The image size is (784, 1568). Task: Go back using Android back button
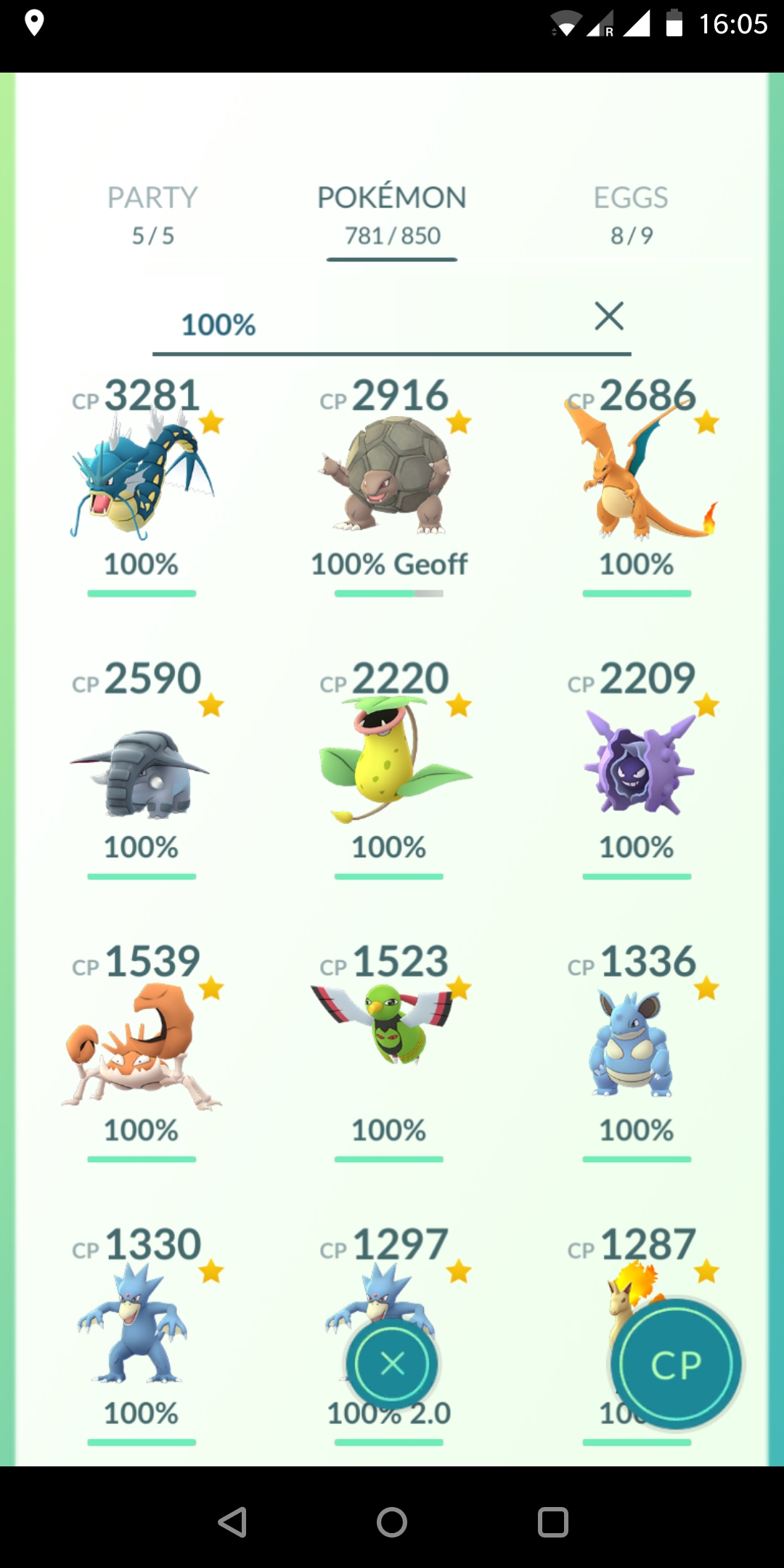232,1522
